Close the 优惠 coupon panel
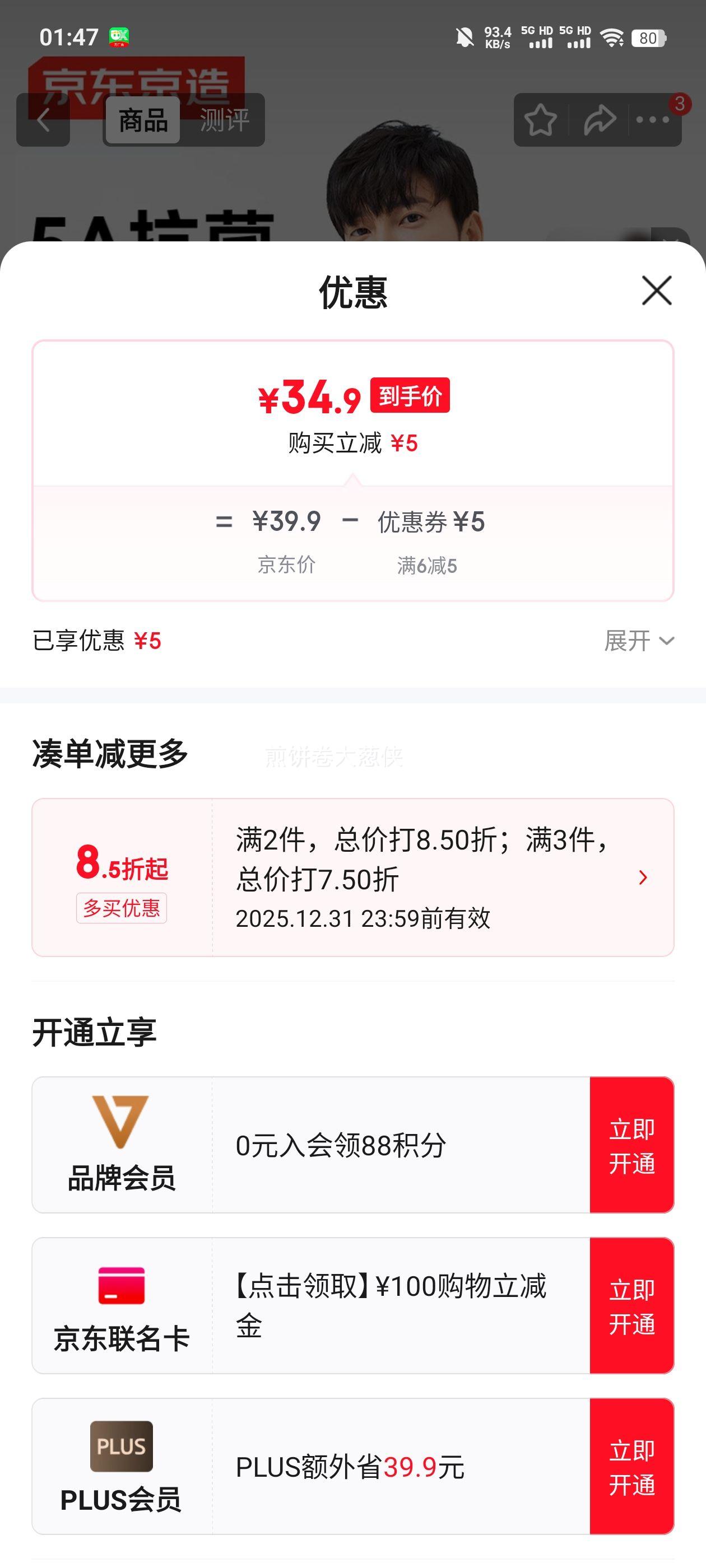This screenshot has height=1568, width=706. click(x=656, y=290)
